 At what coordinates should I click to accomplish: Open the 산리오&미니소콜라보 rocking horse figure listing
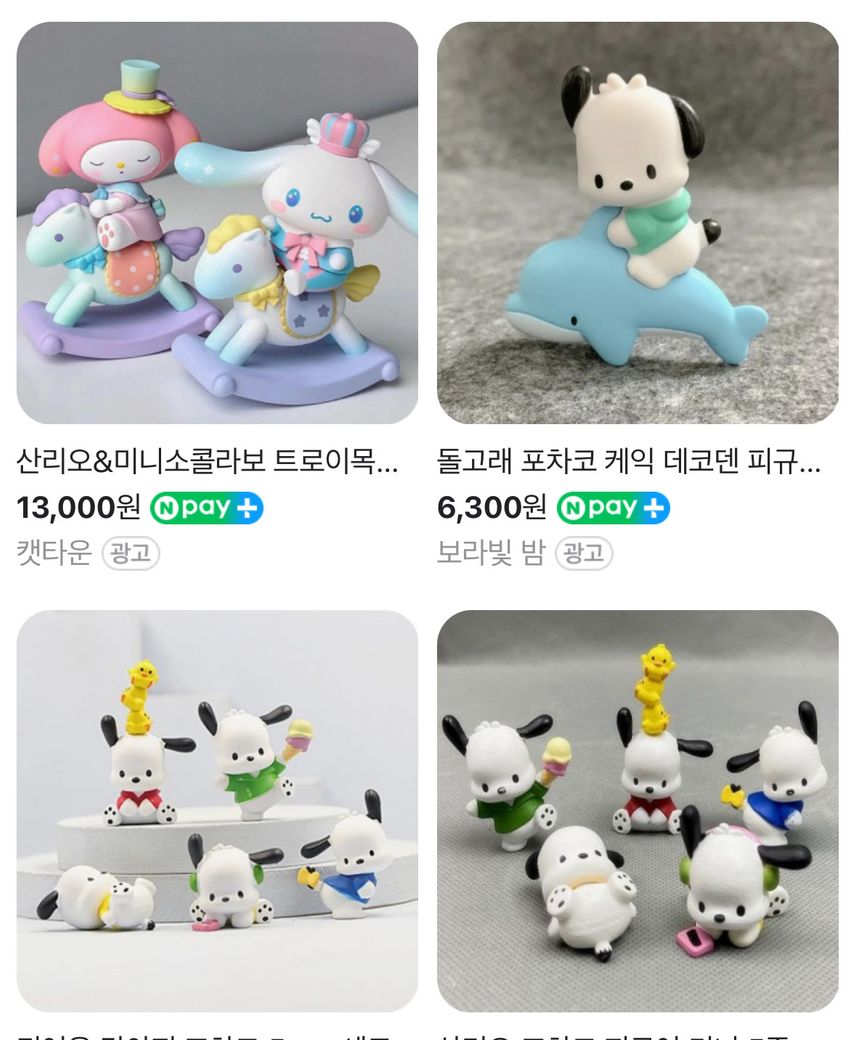coord(217,223)
